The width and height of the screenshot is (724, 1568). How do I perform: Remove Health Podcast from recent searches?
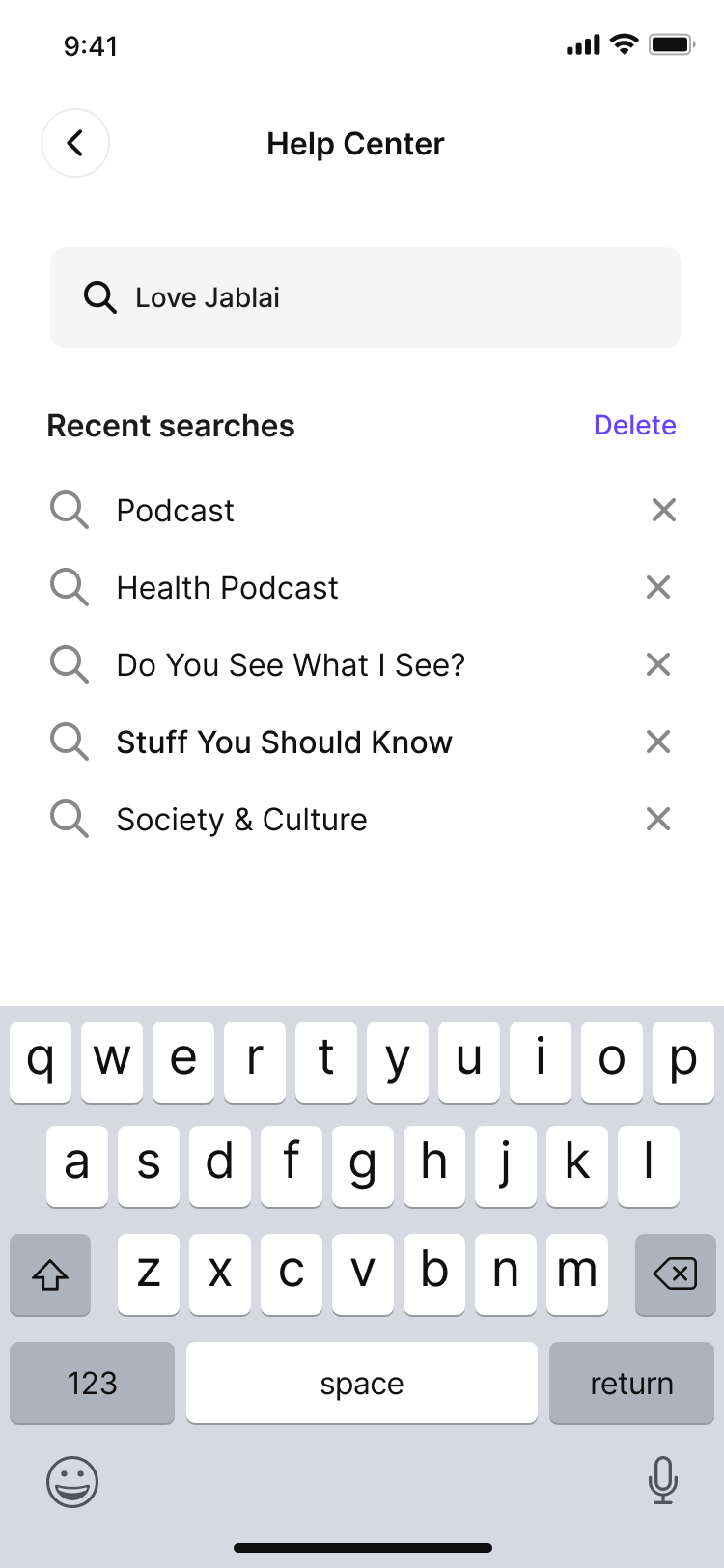tap(658, 587)
